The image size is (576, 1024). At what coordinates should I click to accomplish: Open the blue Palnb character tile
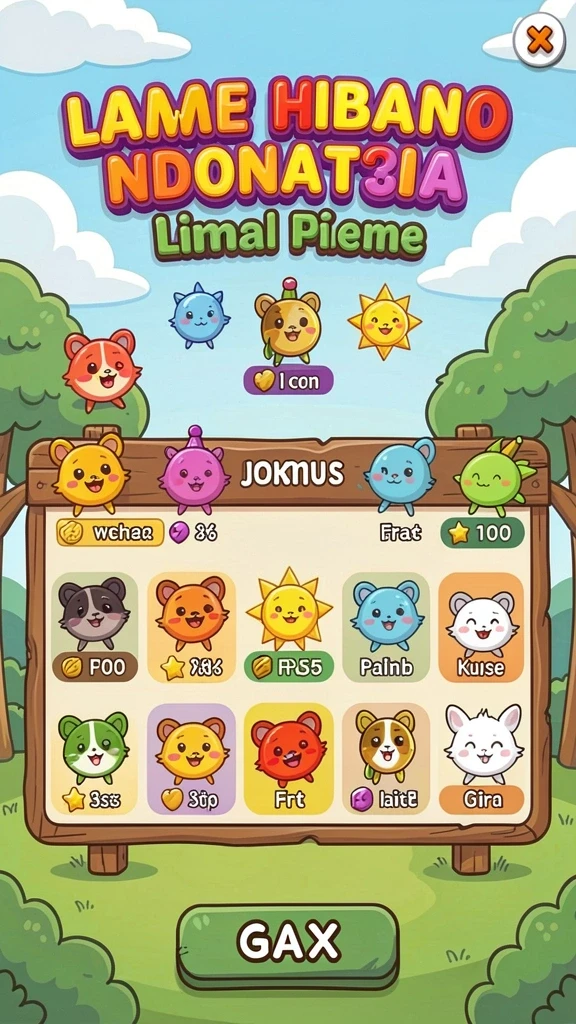pos(386,628)
